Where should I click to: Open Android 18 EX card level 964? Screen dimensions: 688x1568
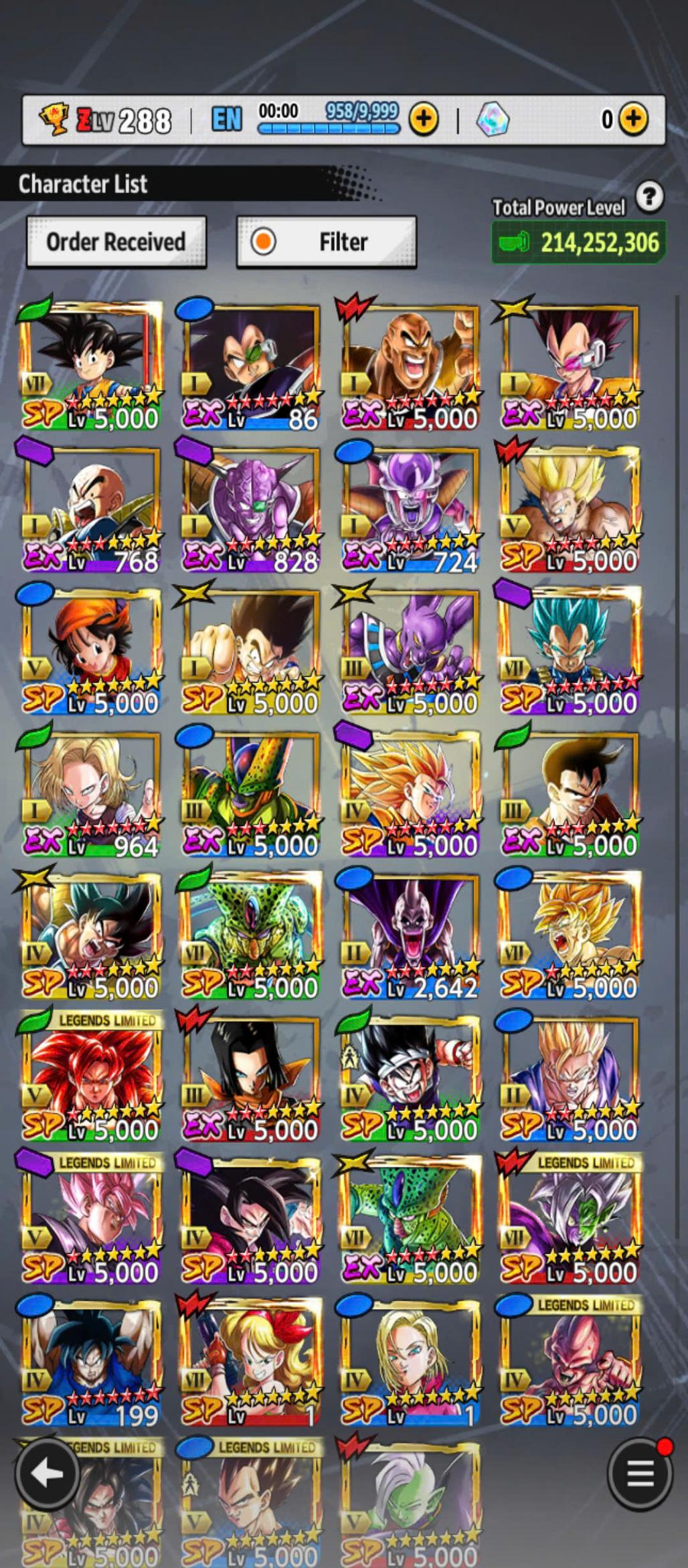[90, 793]
